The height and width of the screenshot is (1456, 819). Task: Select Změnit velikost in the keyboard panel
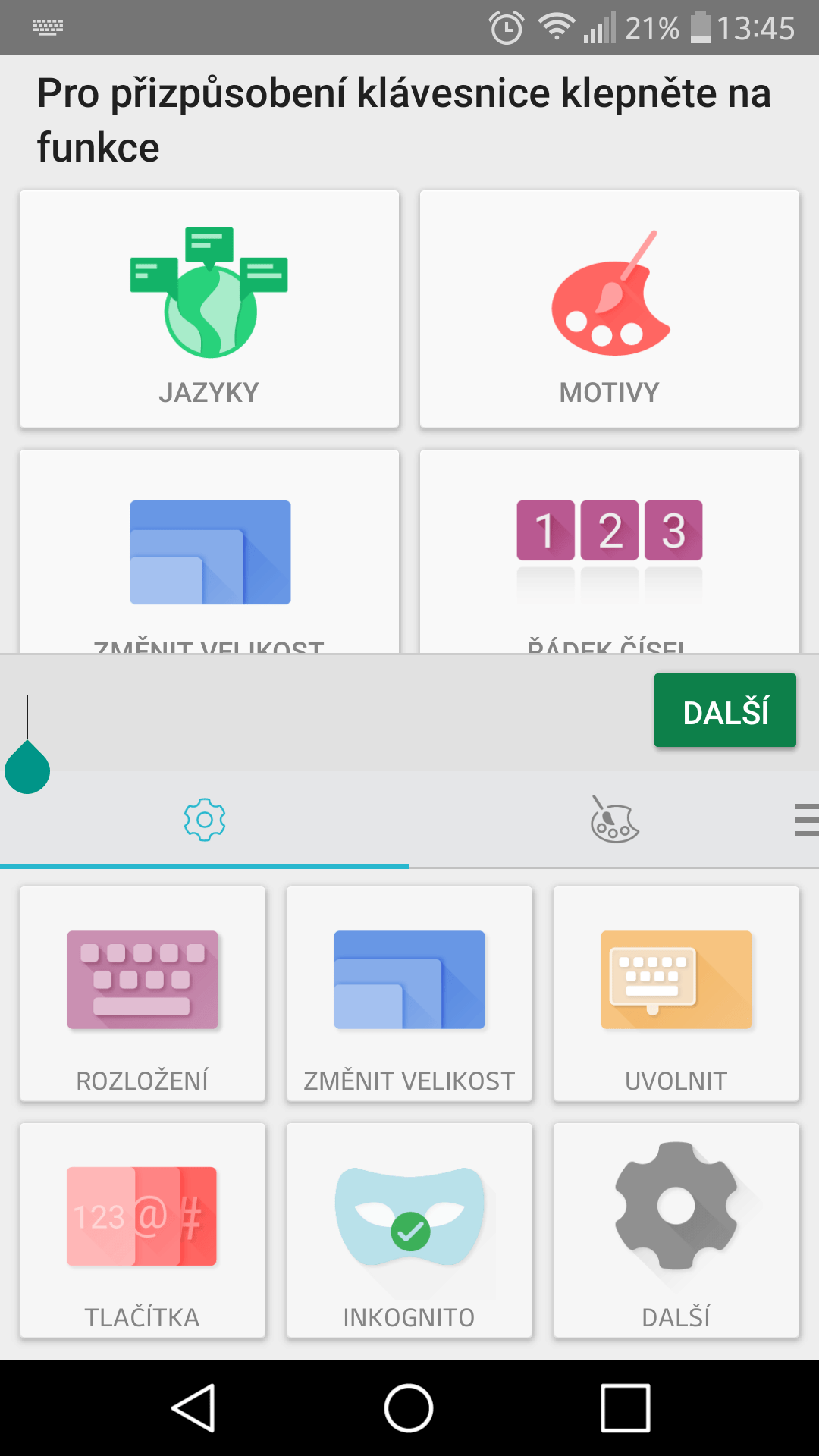pos(409,994)
